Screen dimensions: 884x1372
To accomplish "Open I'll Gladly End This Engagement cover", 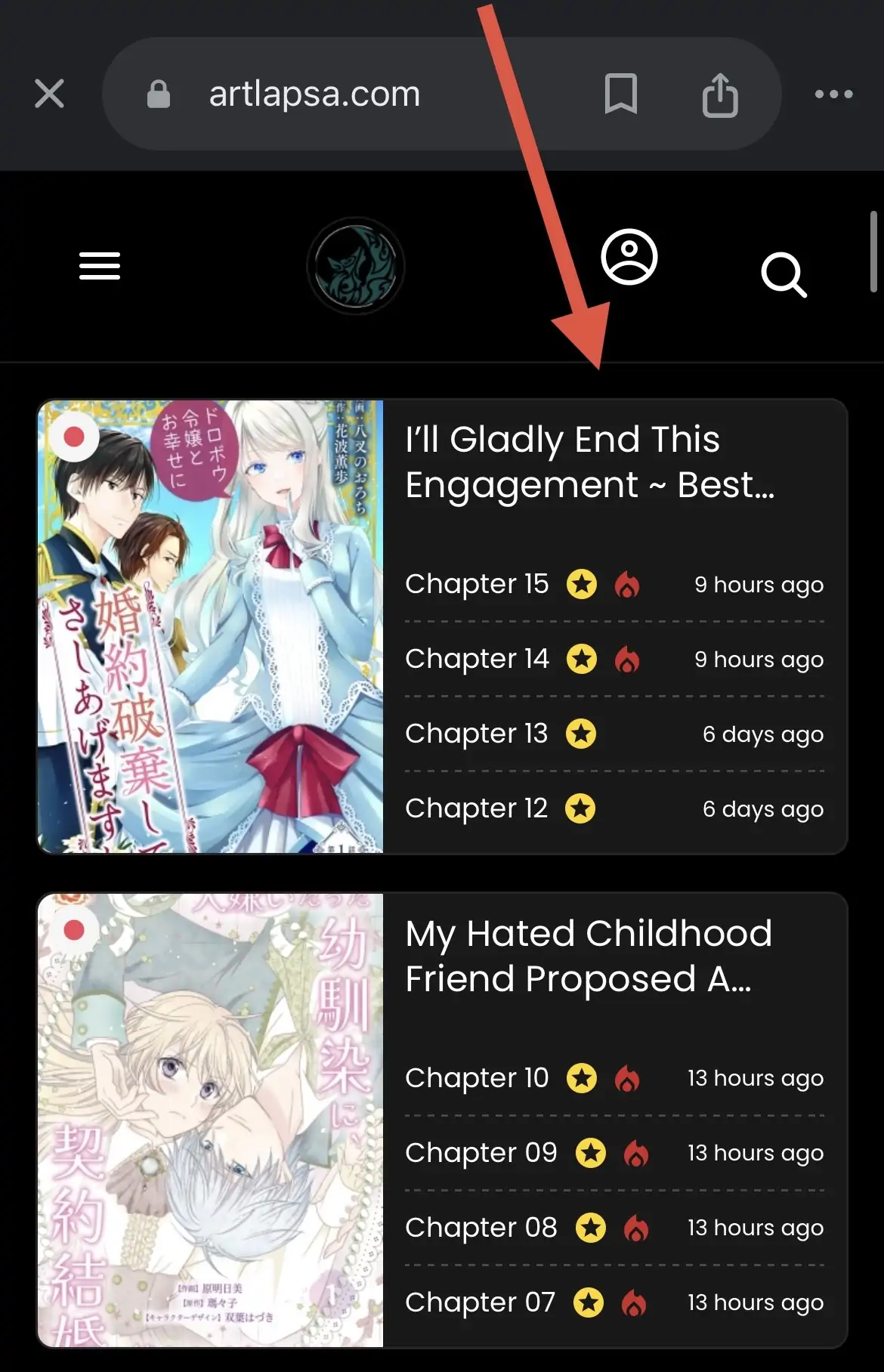I will (211, 627).
